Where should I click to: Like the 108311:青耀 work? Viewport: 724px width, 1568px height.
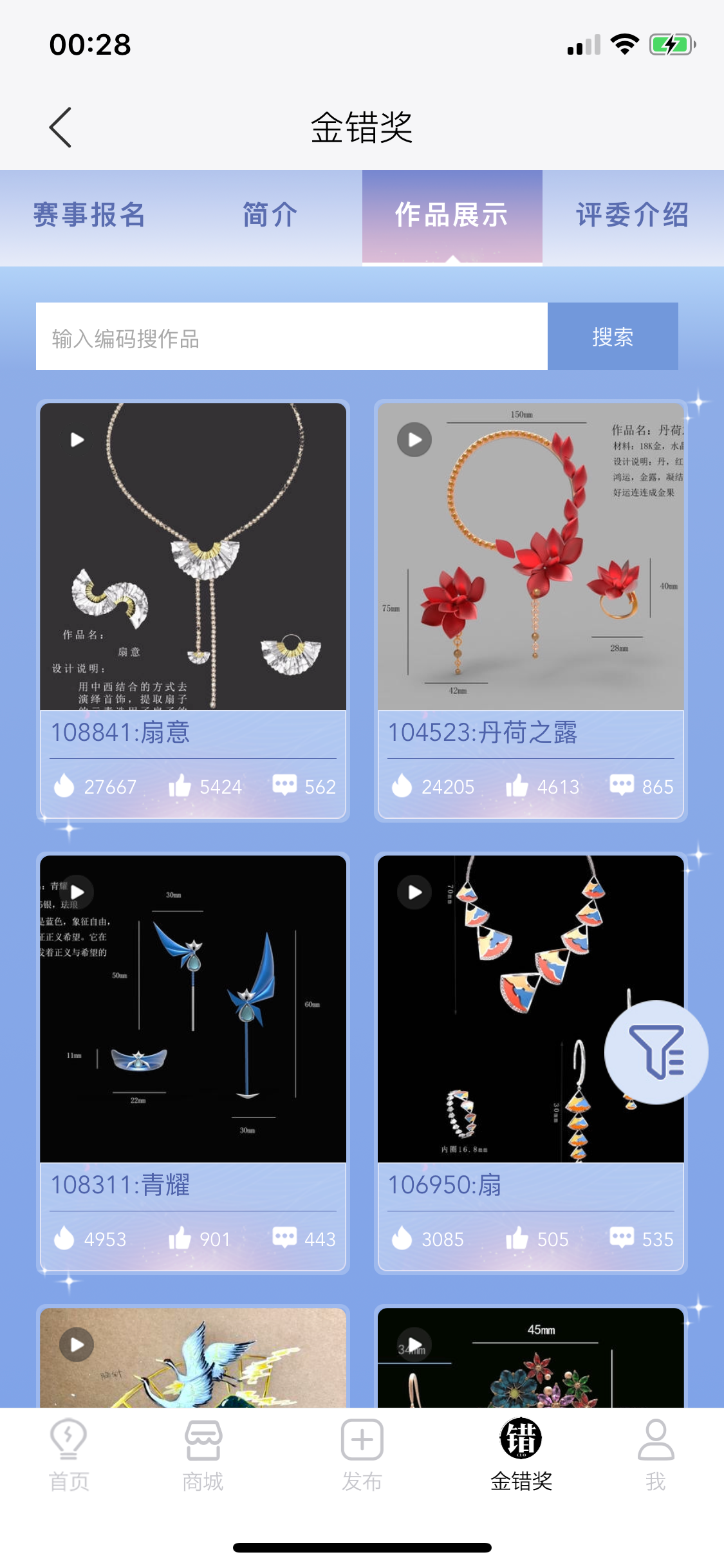click(180, 1238)
